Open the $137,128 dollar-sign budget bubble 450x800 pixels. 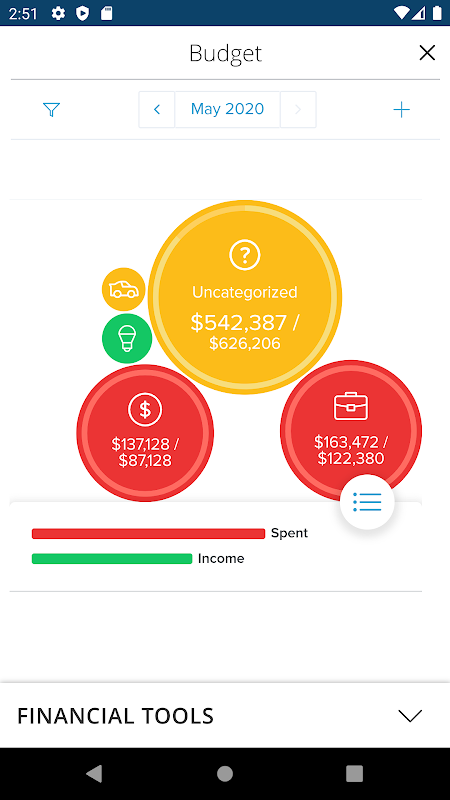[145, 433]
